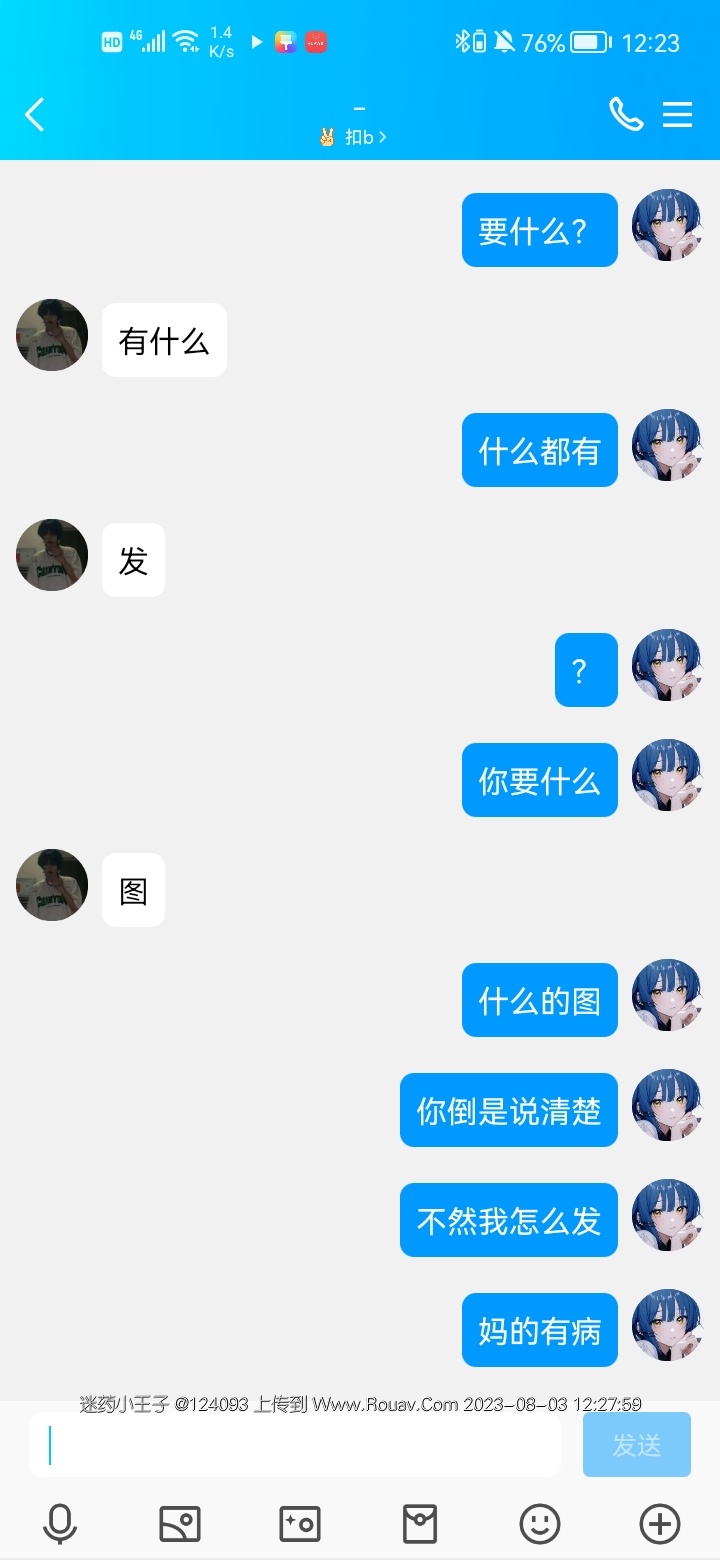The image size is (720, 1560).
Task: Record a voice message with the microphone
Action: tap(60, 1524)
